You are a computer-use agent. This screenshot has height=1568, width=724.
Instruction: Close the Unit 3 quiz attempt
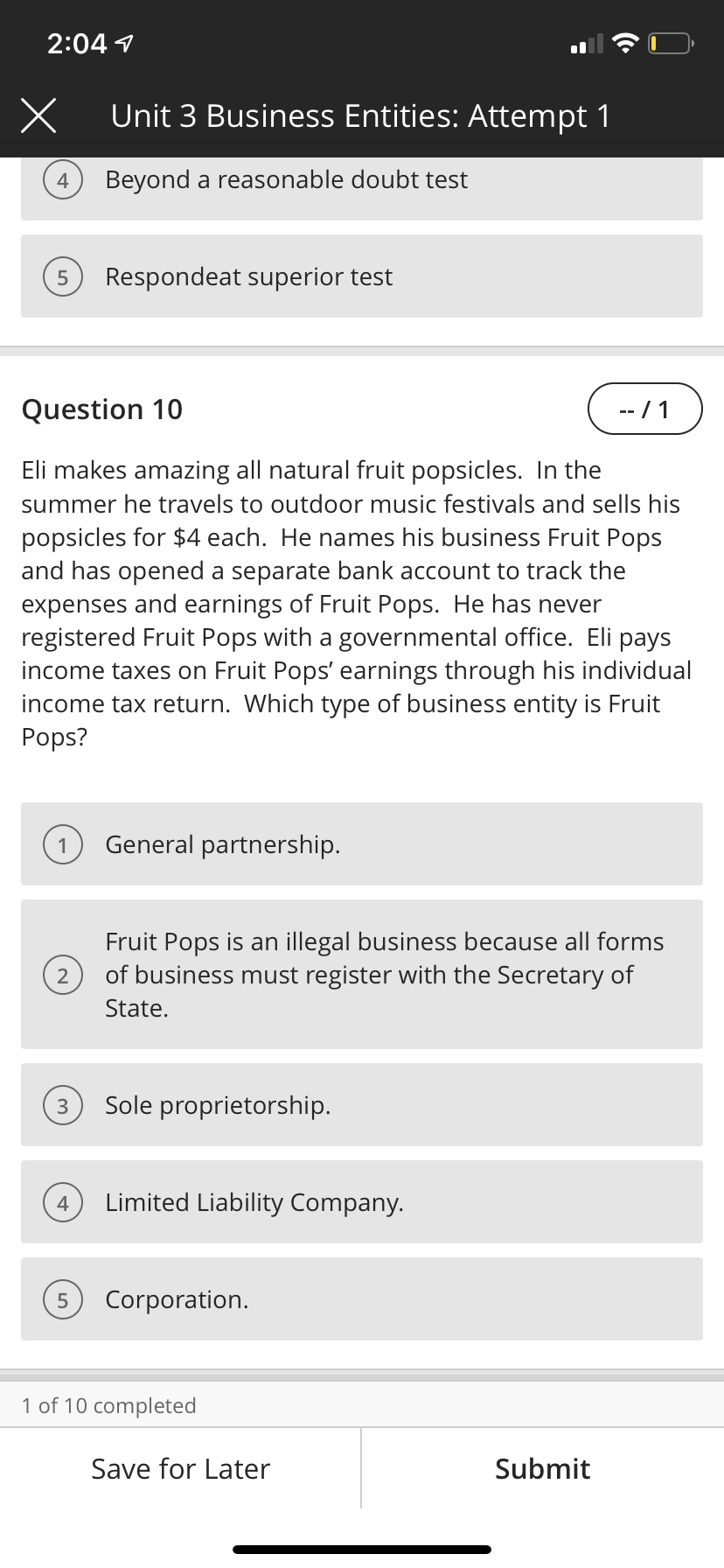point(38,115)
